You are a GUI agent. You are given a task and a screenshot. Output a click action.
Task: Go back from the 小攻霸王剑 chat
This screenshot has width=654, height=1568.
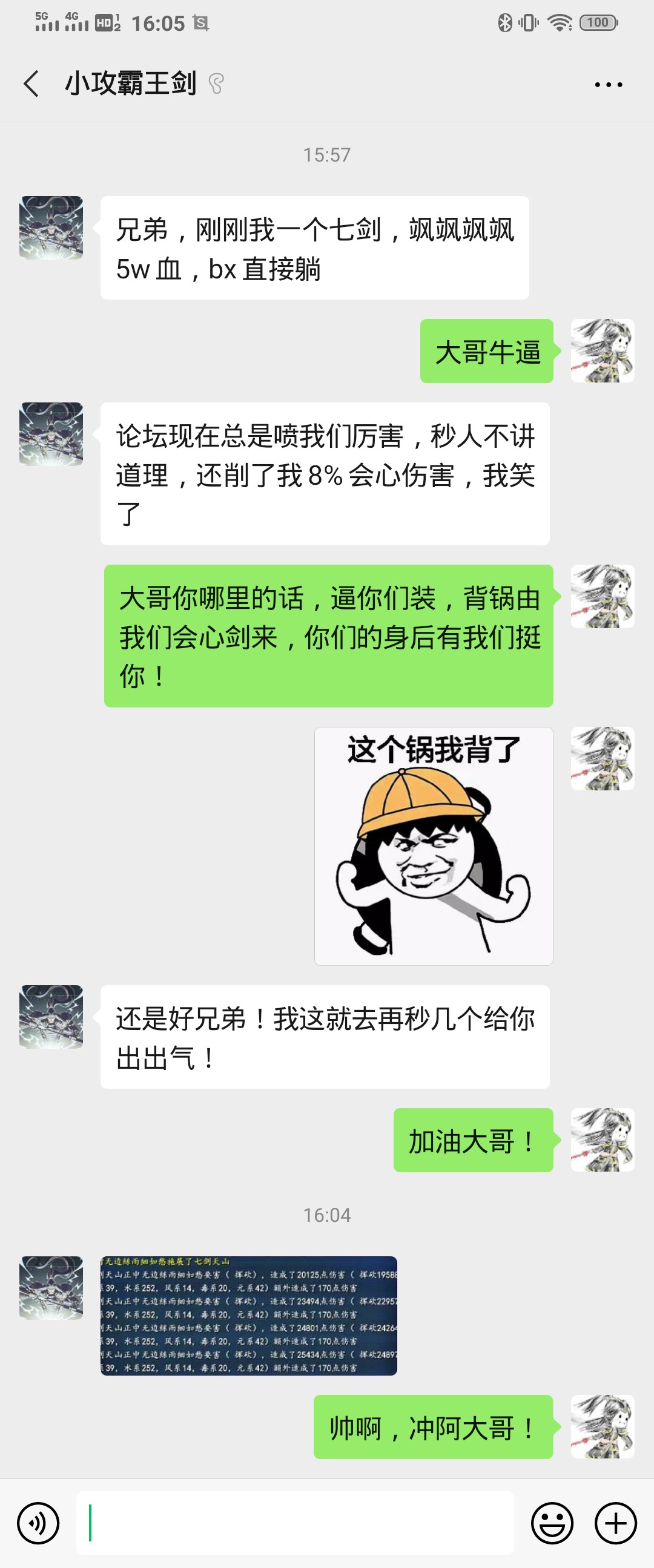pyautogui.click(x=31, y=84)
